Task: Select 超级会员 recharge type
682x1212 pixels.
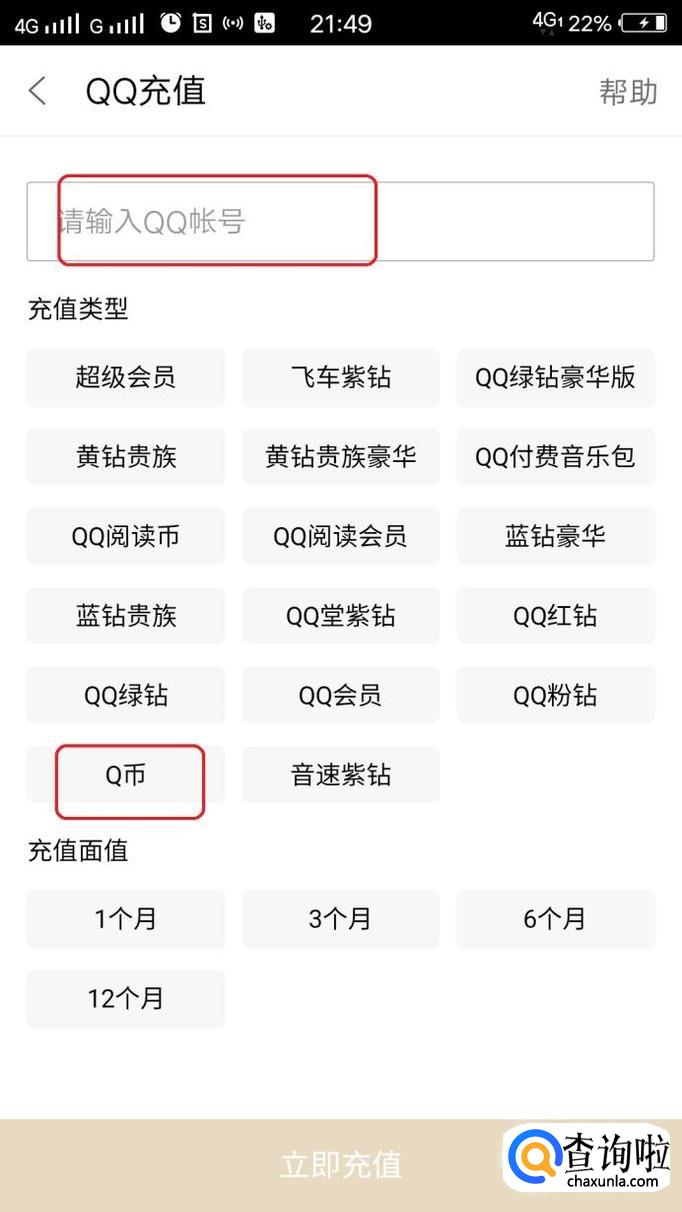Action: tap(126, 377)
